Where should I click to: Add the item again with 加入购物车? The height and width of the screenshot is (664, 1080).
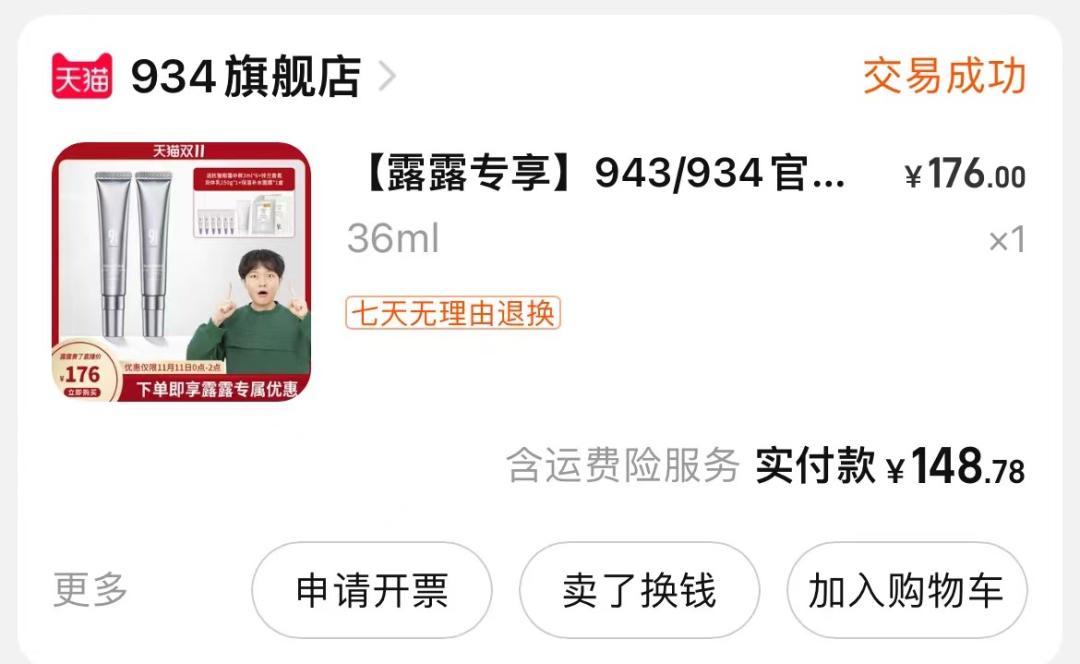point(906,590)
